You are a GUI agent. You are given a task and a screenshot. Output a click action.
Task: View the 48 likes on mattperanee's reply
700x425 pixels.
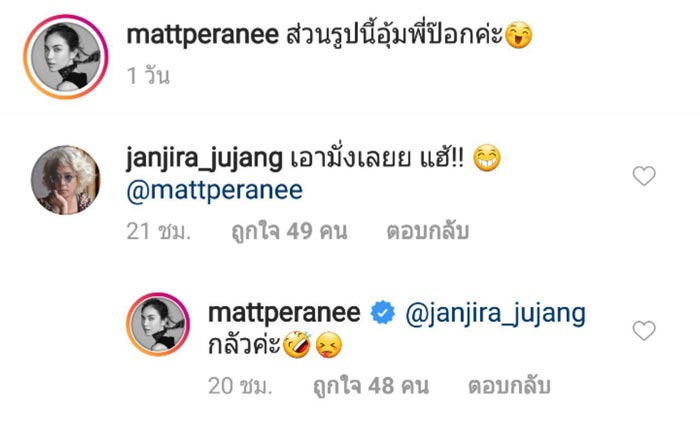[370, 385]
